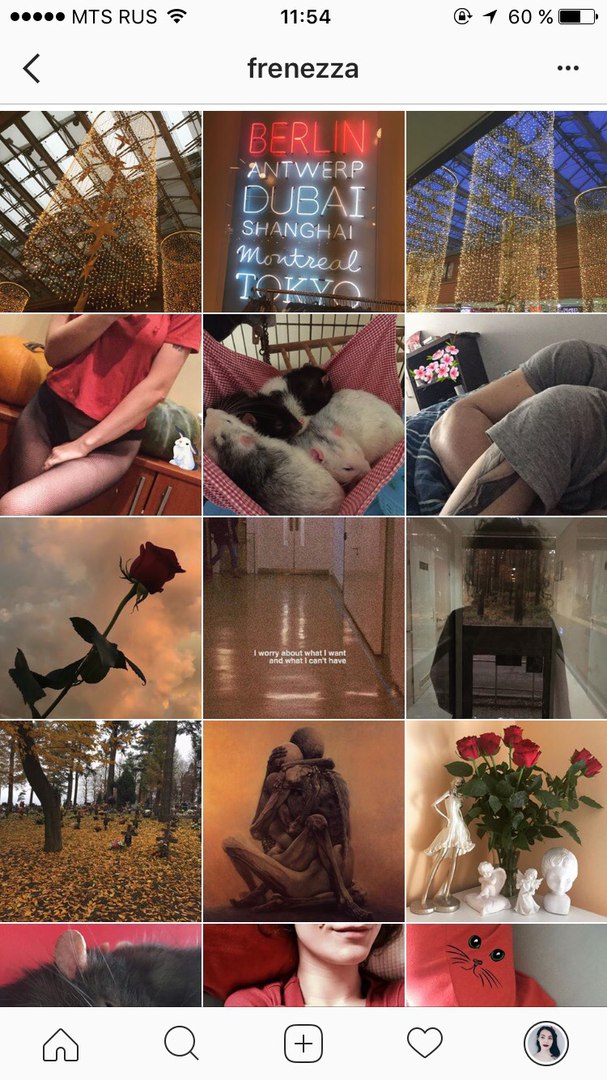
Task: Create a new post with plus
Action: point(303,1044)
